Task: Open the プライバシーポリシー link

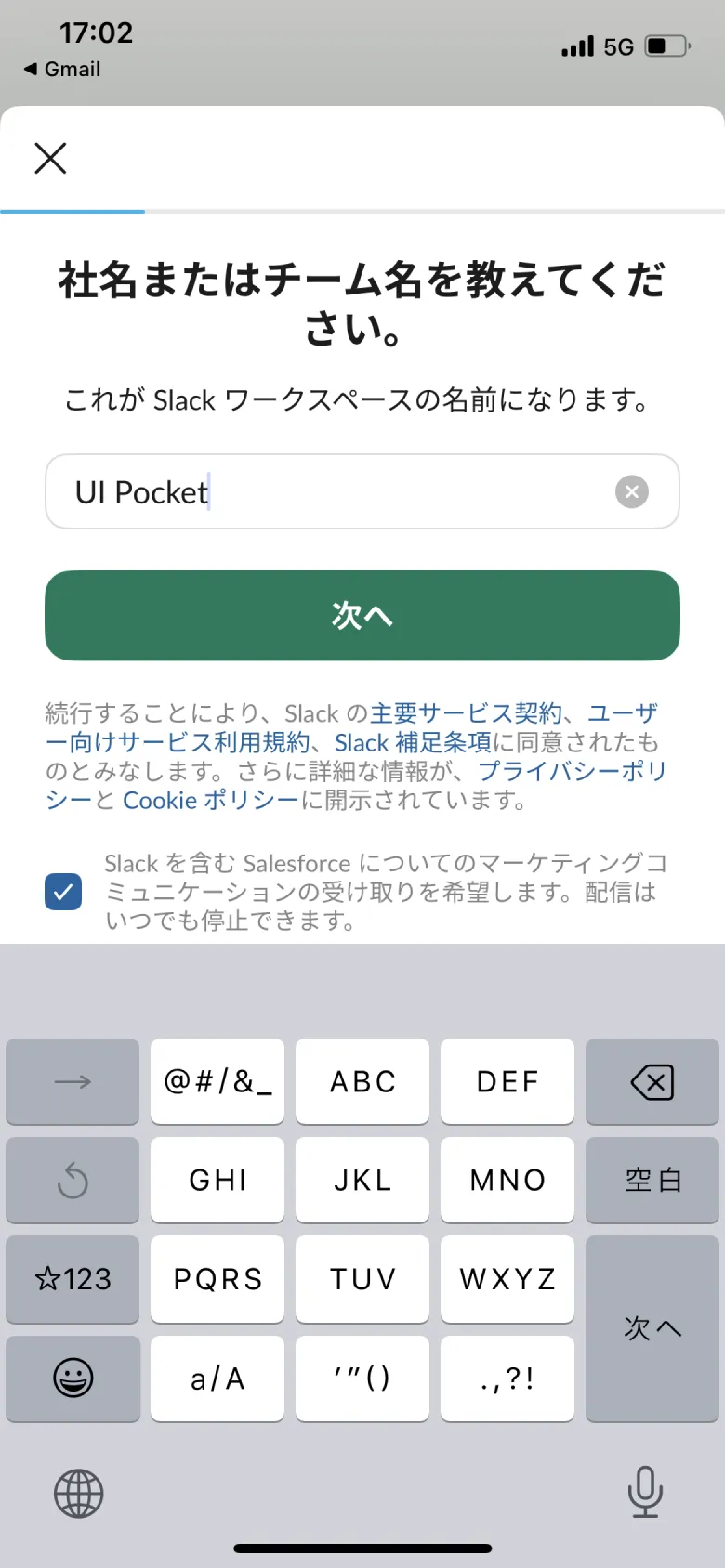Action: 571,771
